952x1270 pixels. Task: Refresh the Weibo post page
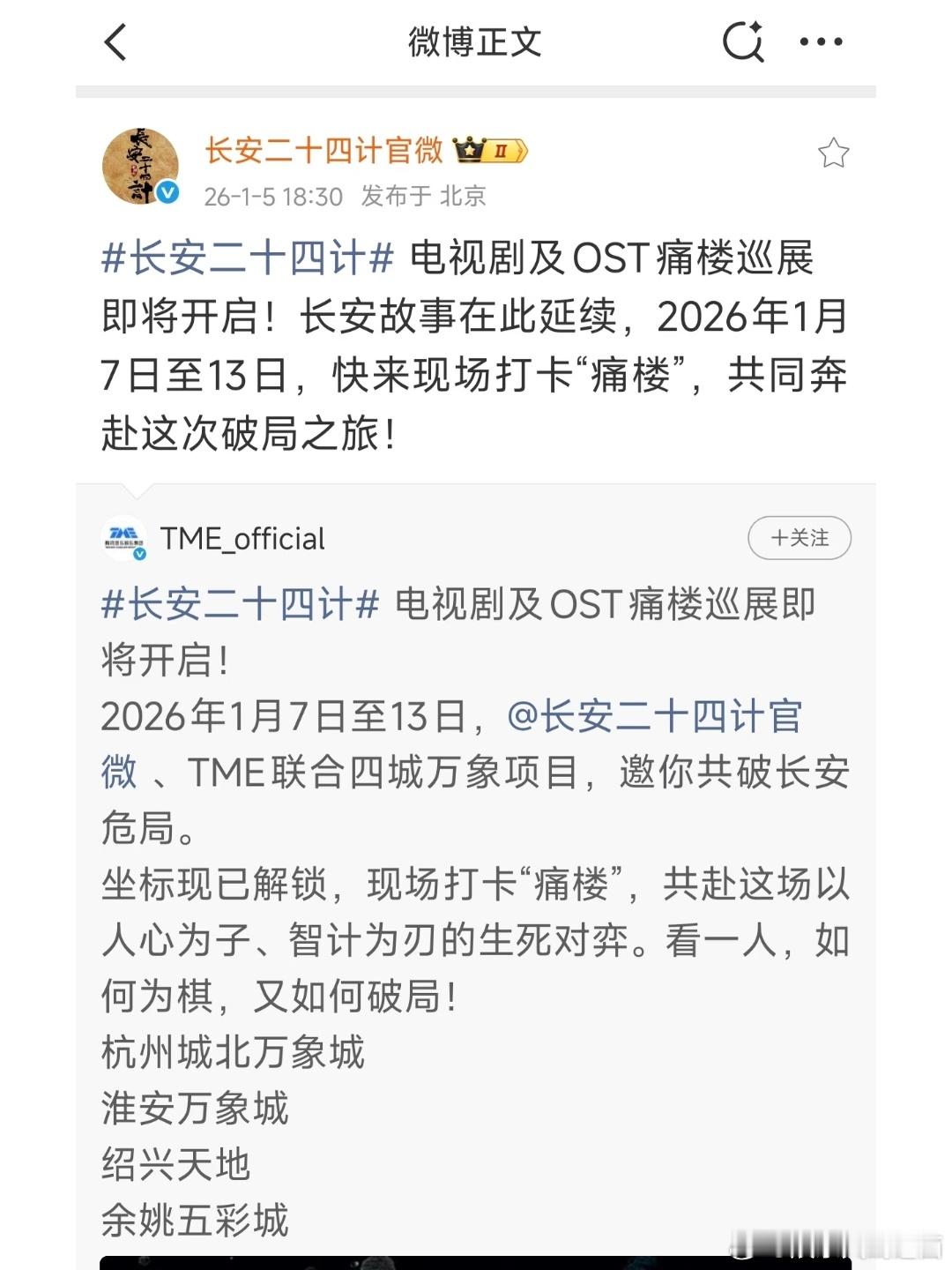pos(745,41)
